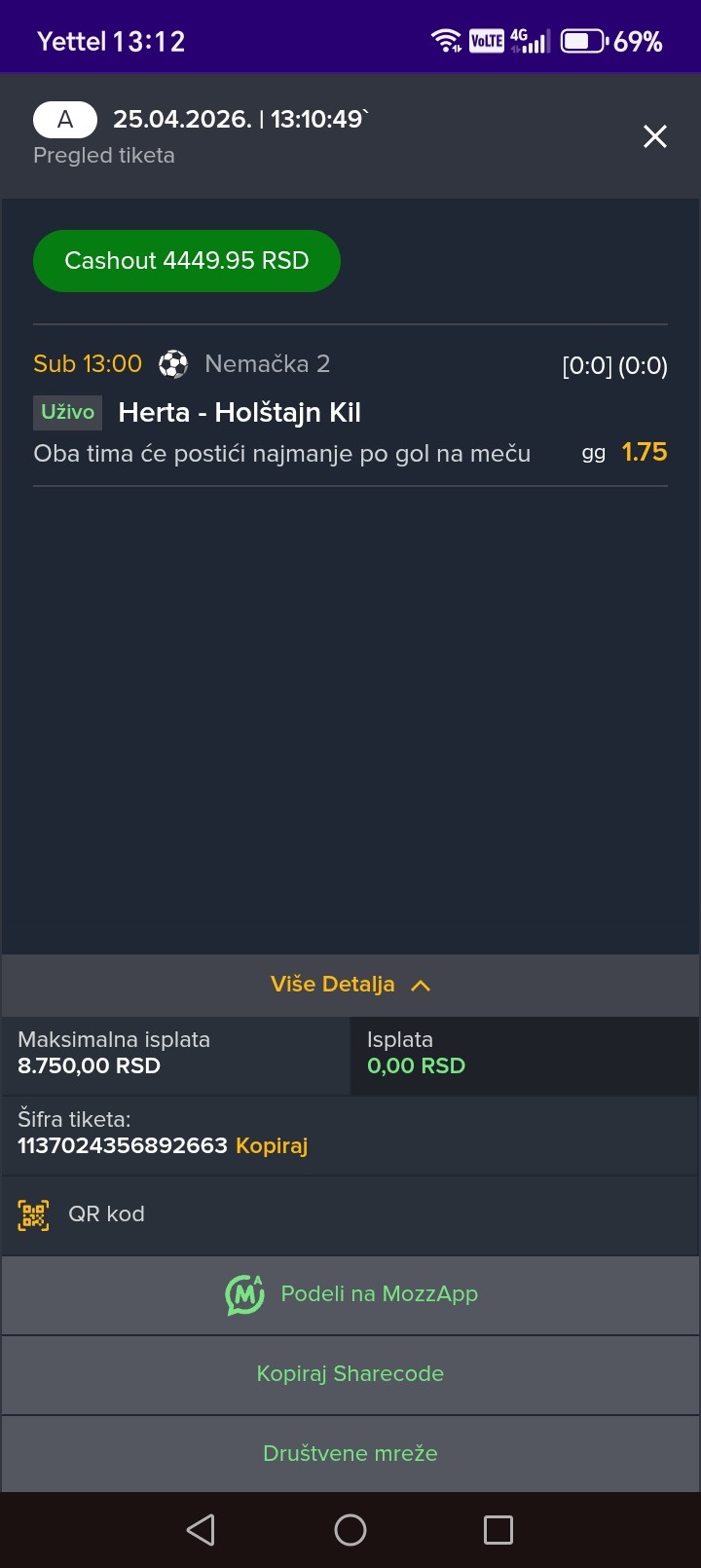Collapse the Više Detalja section
701x1568 pixels.
tap(350, 985)
